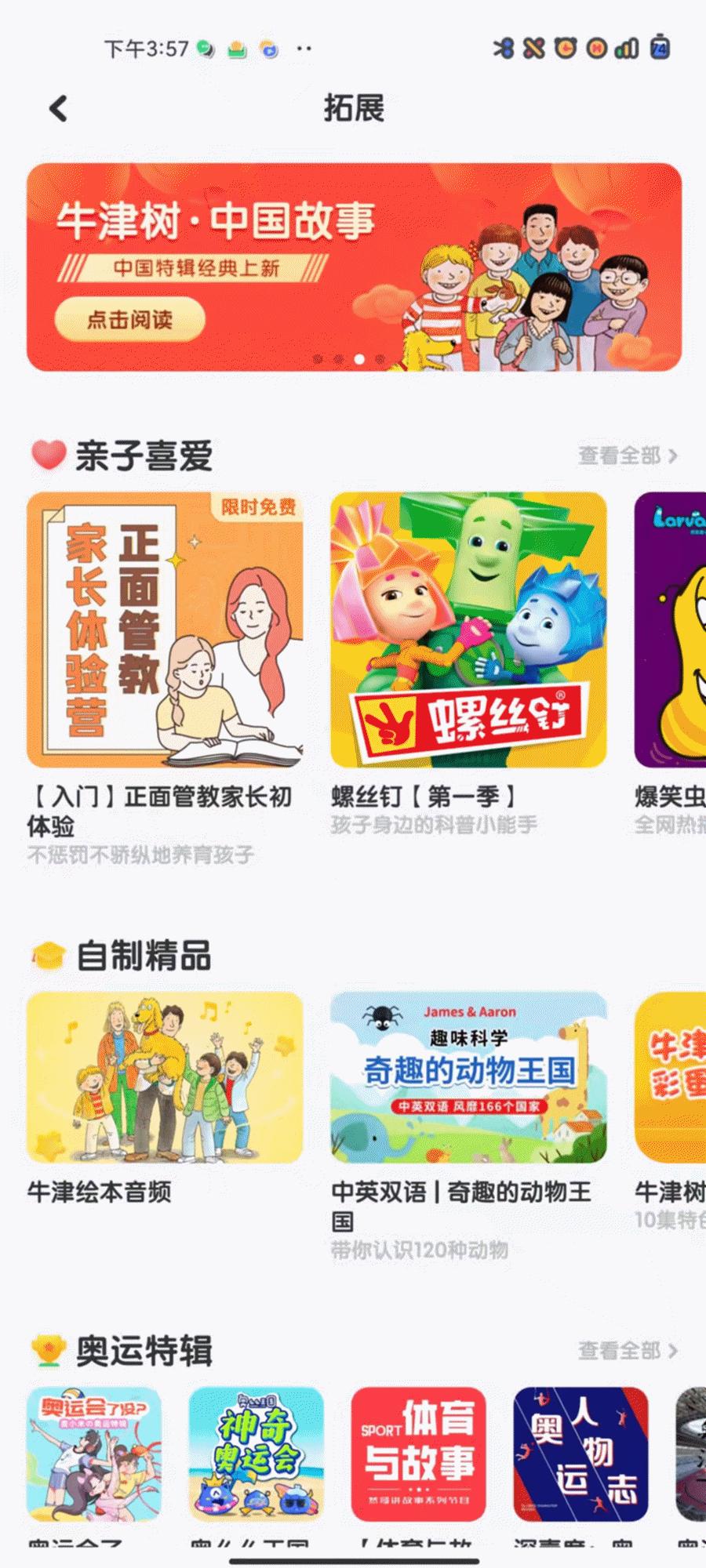Screen dimensions: 706x1568
Task: Open 螺丝钉 第一季 cartoon card
Action: 468,630
